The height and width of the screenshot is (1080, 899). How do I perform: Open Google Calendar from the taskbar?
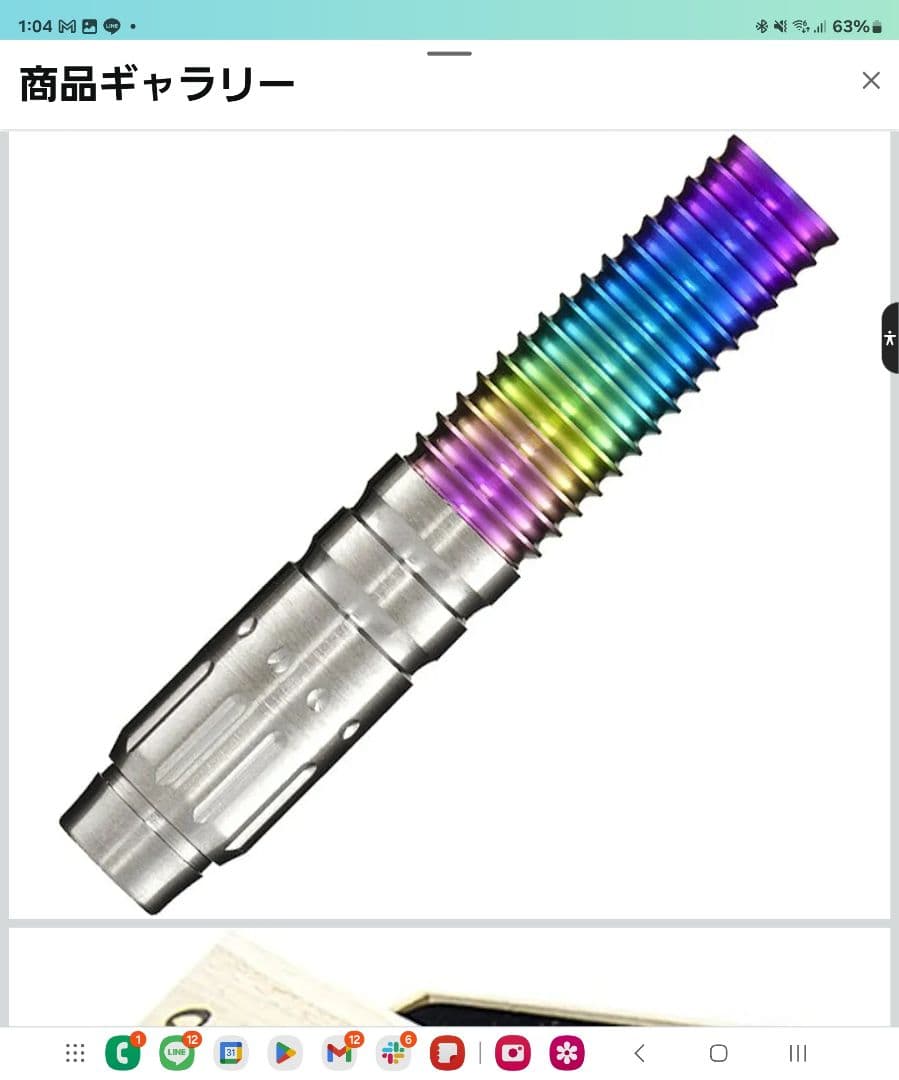tap(231, 1052)
